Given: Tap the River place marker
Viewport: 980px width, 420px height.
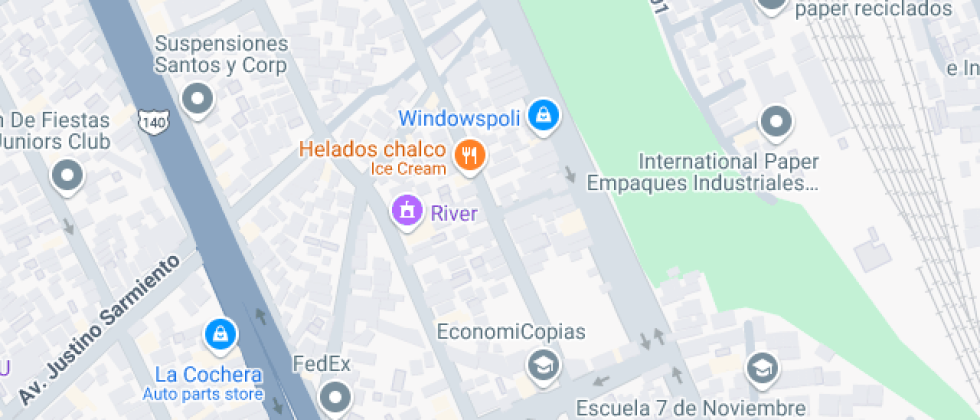Looking at the screenshot, I should (x=407, y=212).
